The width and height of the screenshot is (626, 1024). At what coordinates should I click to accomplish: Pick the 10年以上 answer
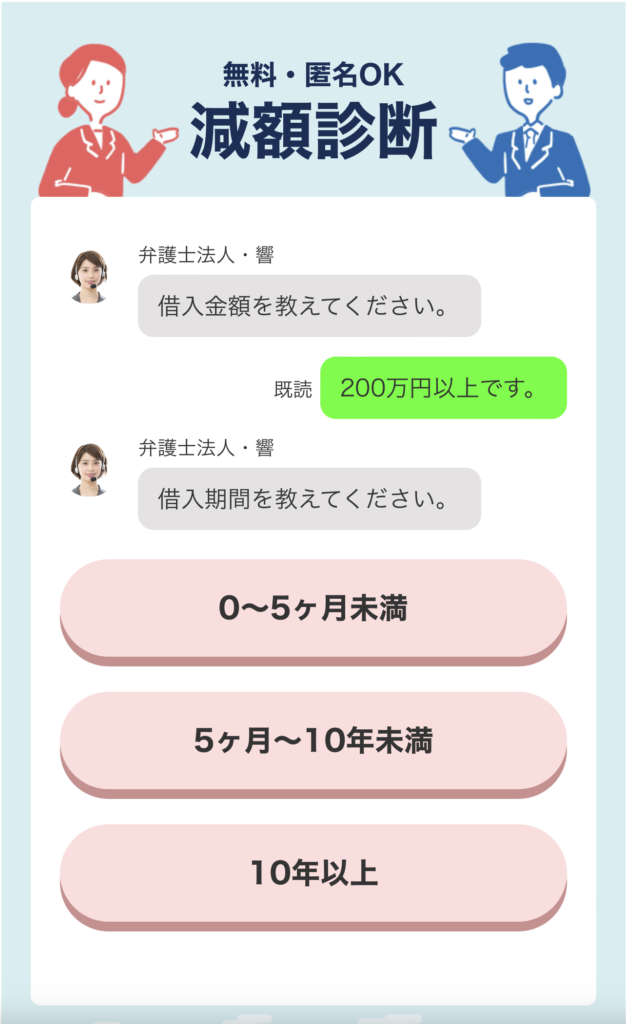[x=313, y=874]
